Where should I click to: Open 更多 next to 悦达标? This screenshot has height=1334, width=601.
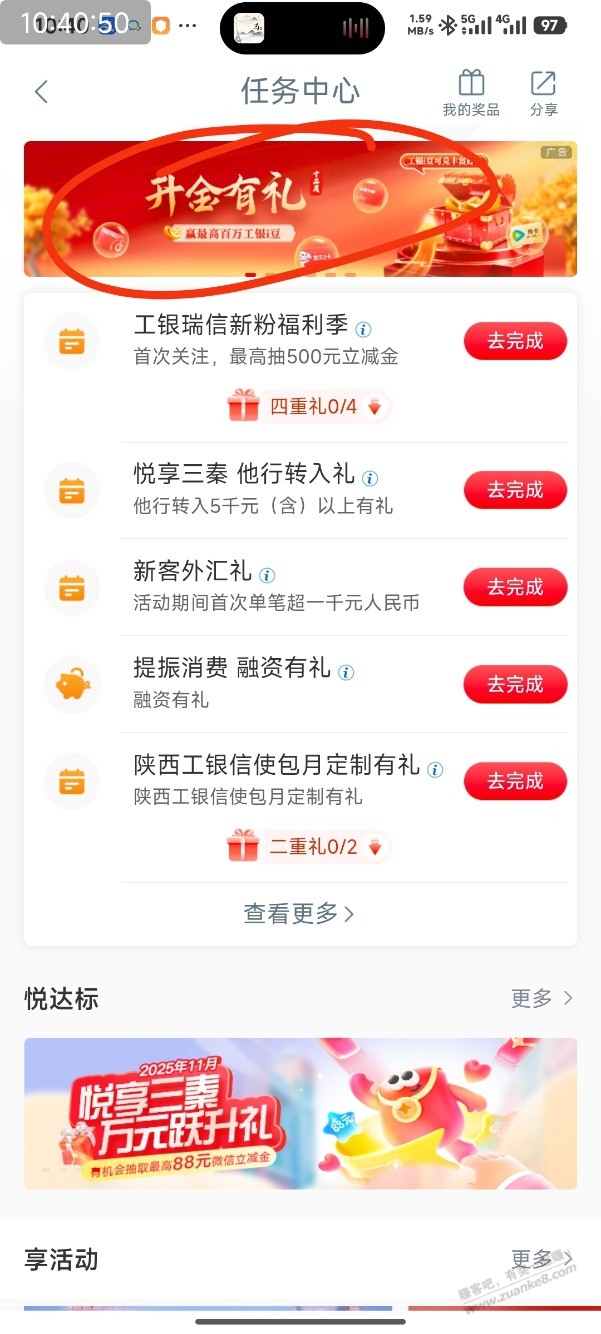pos(542,998)
